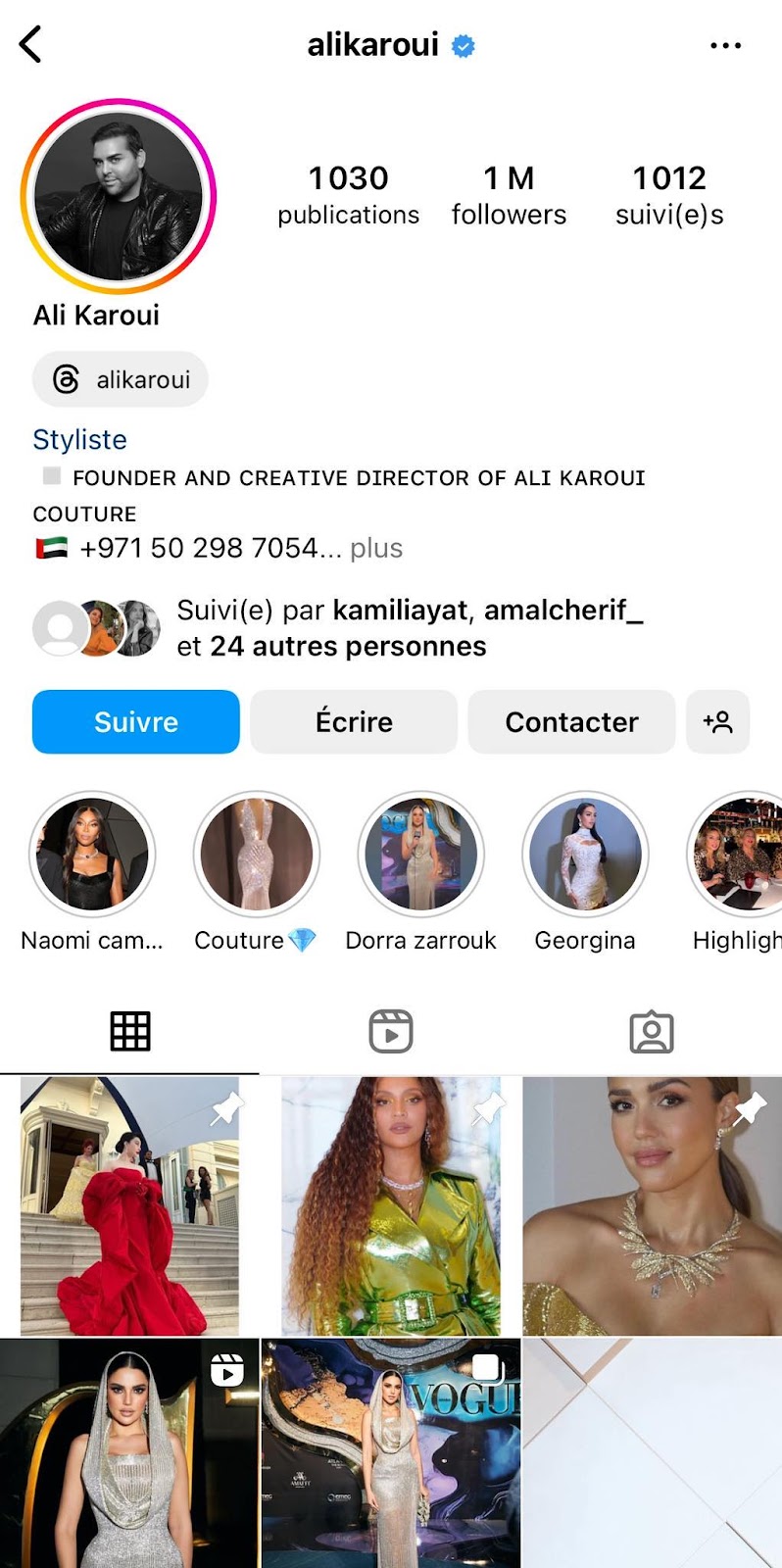Open the alikaroui Threads badge
782x1568 pixels.
pos(121,379)
